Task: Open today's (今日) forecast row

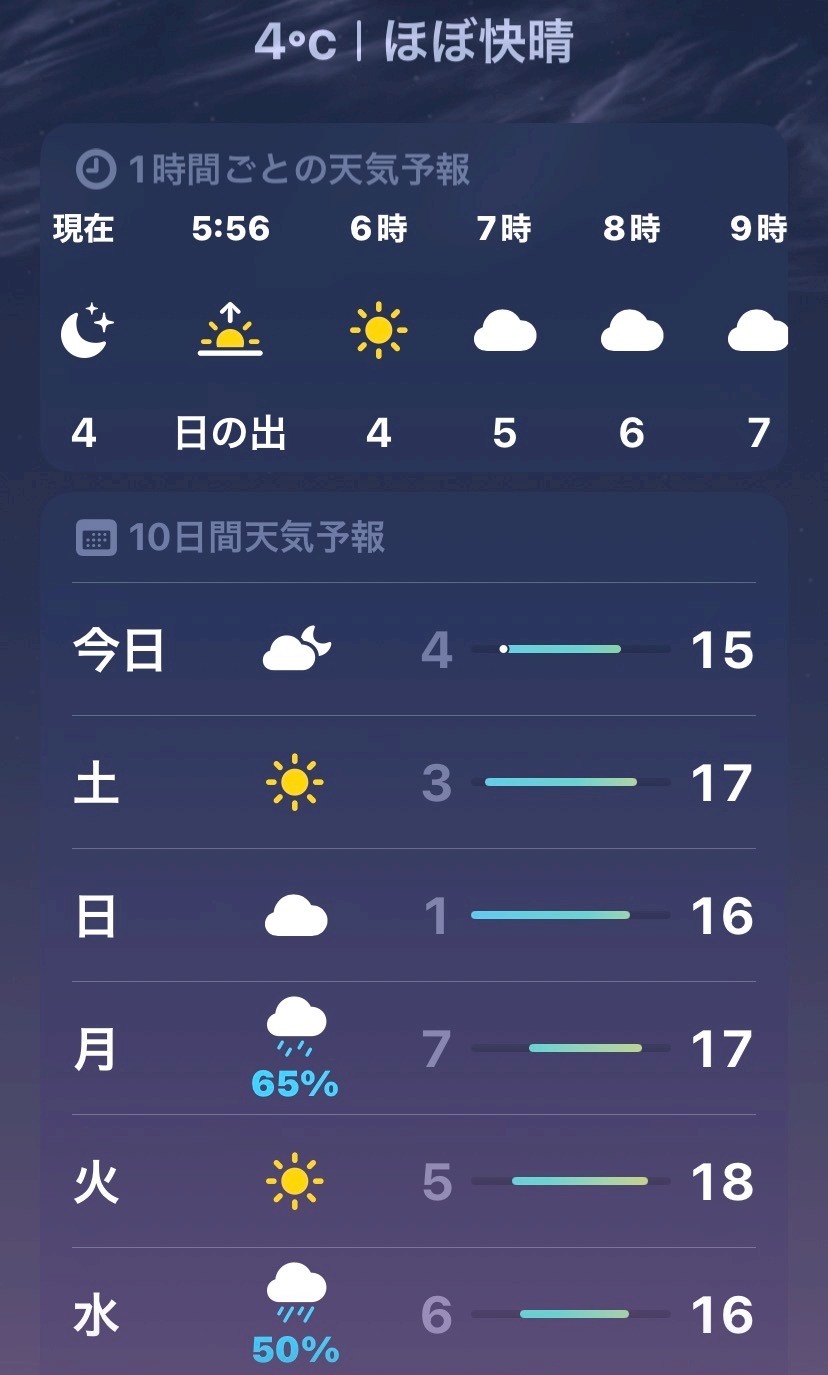Action: 413,650
